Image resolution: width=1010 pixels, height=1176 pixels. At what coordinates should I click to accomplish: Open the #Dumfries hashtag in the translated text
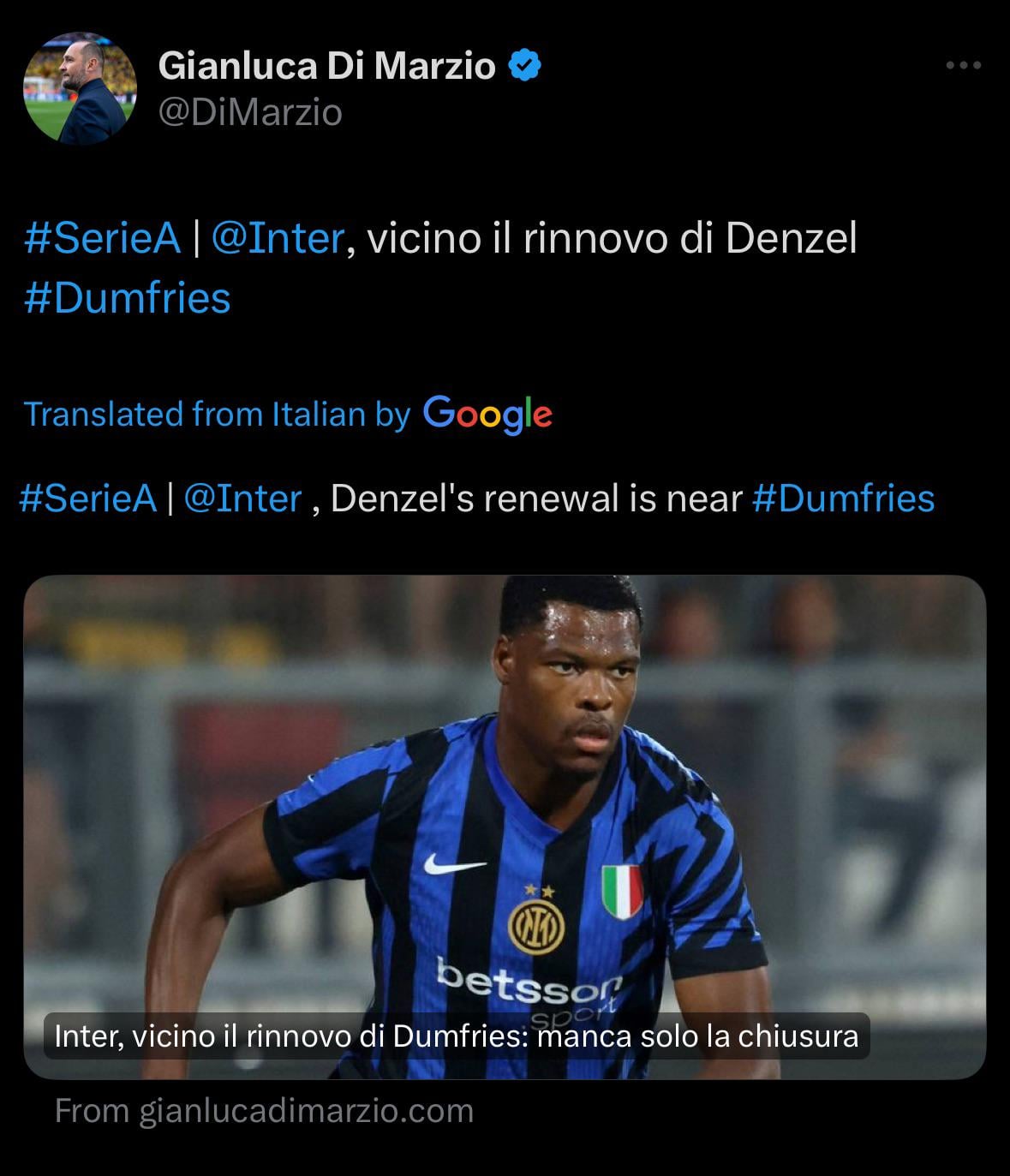coord(843,498)
